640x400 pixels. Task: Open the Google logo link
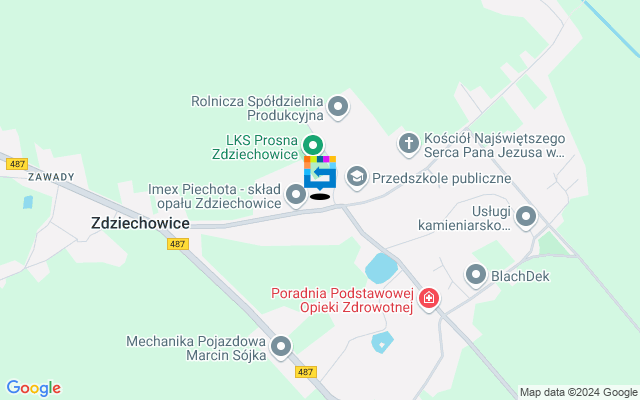(33, 388)
